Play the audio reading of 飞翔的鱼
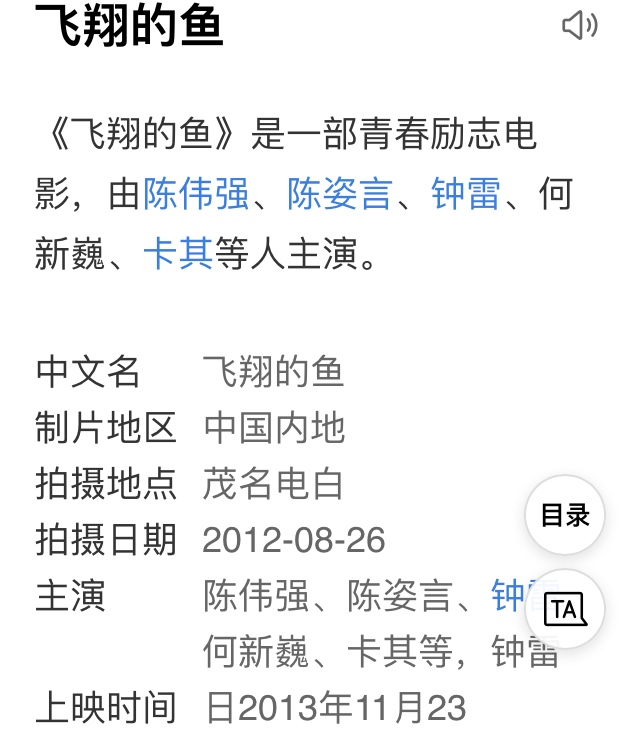Viewport: 640px width, 729px height. 579,26
